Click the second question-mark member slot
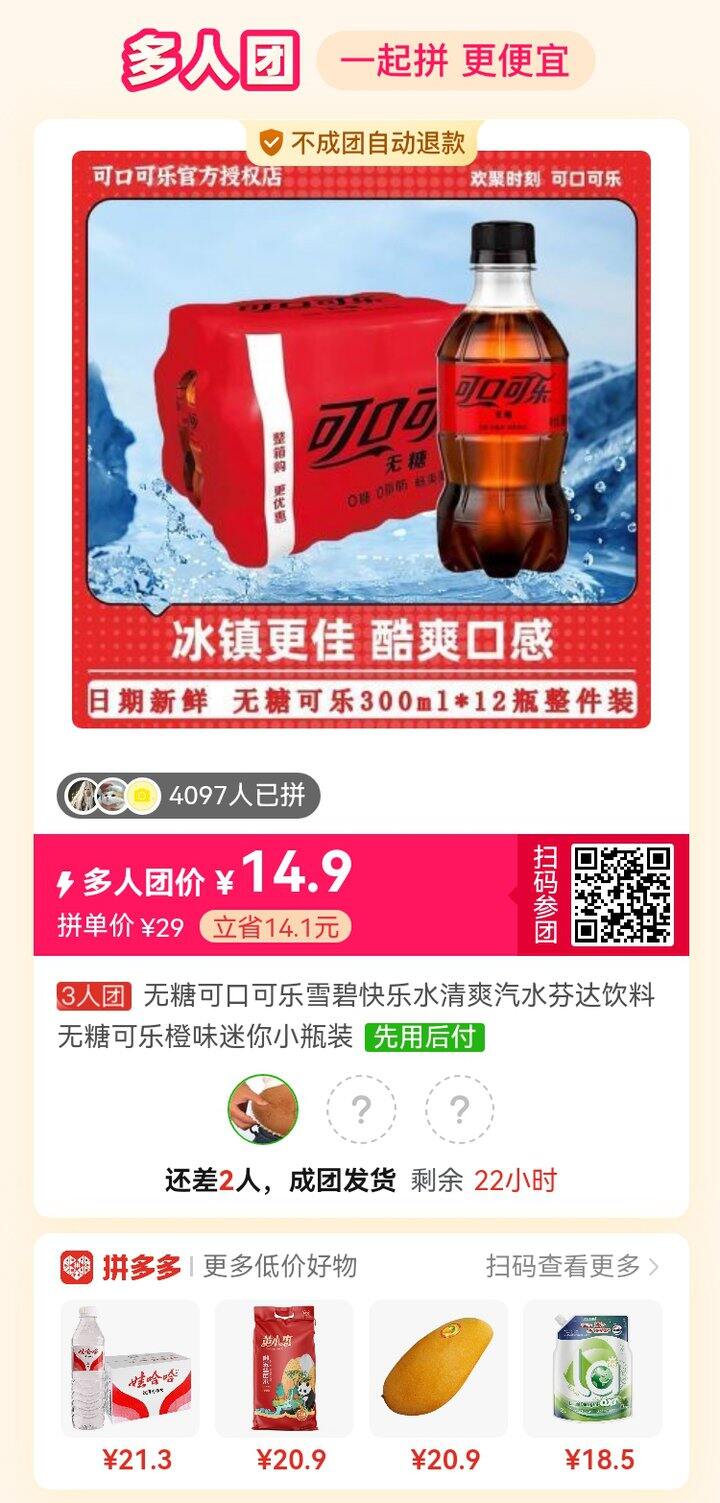 pyautogui.click(x=459, y=1110)
